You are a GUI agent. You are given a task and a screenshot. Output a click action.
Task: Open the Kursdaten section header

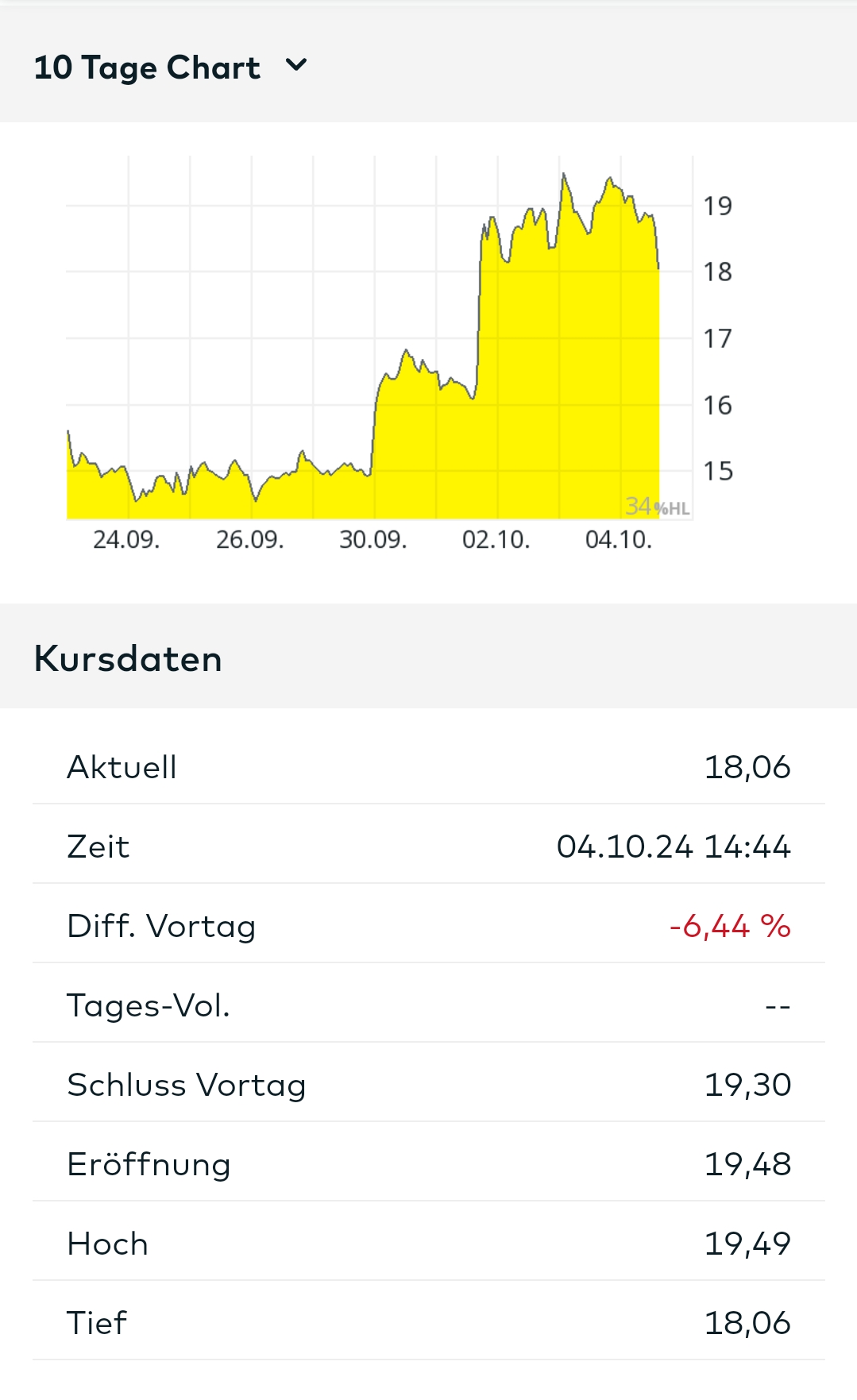coord(128,658)
